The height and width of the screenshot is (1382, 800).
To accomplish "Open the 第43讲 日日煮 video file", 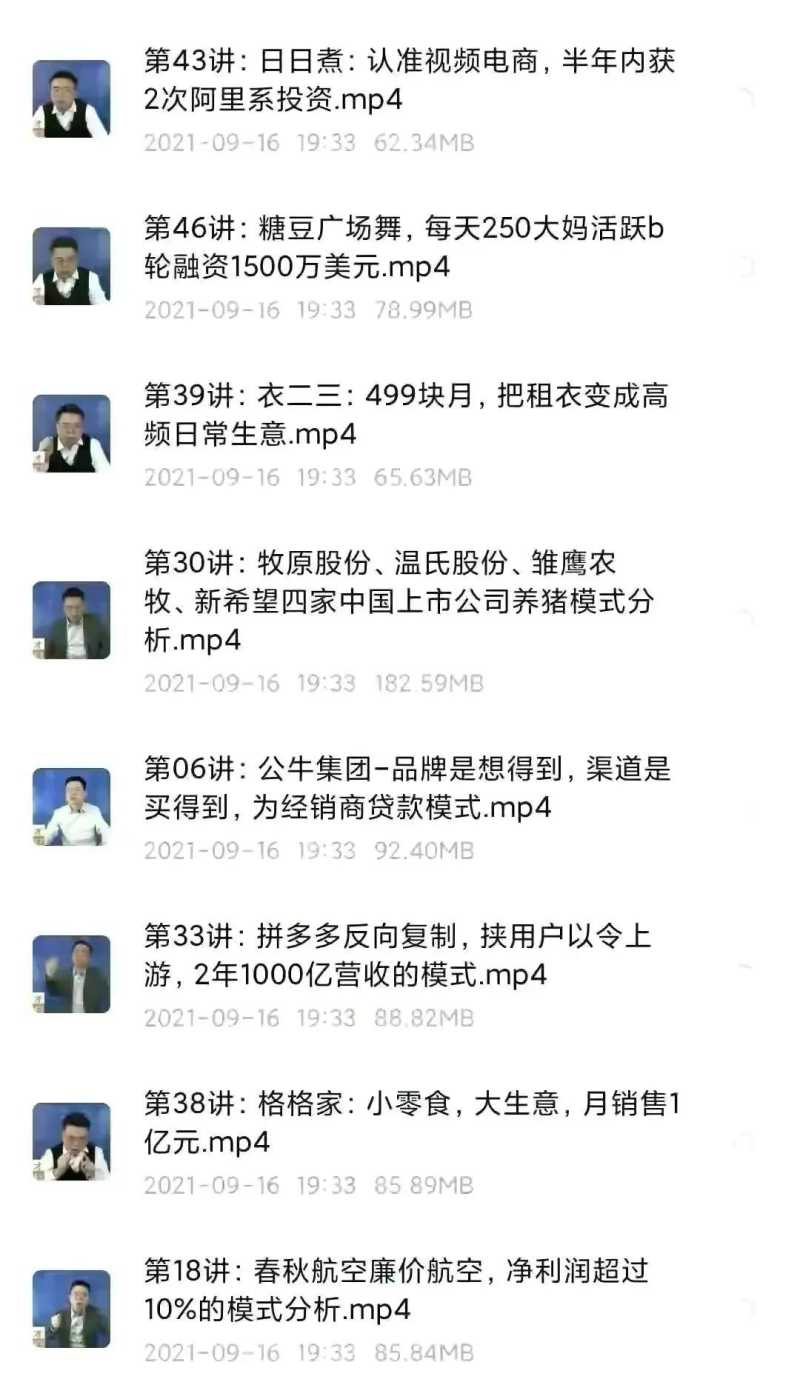I will click(x=400, y=100).
